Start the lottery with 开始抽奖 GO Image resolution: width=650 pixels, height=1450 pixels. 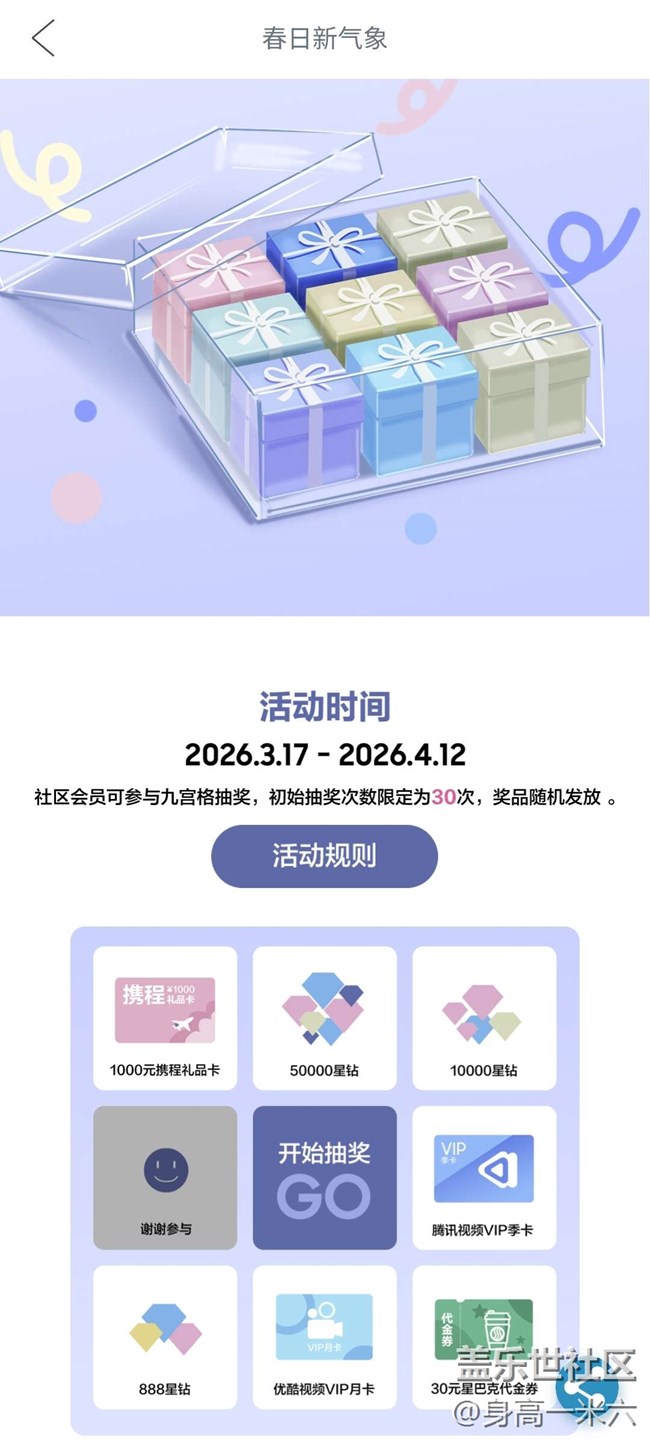324,1177
